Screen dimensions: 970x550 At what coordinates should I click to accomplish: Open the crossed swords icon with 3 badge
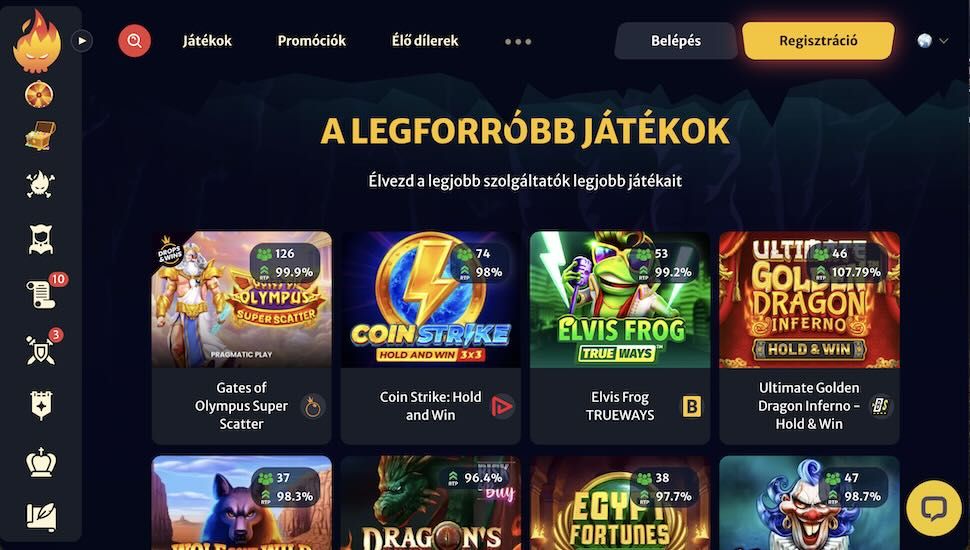[40, 349]
